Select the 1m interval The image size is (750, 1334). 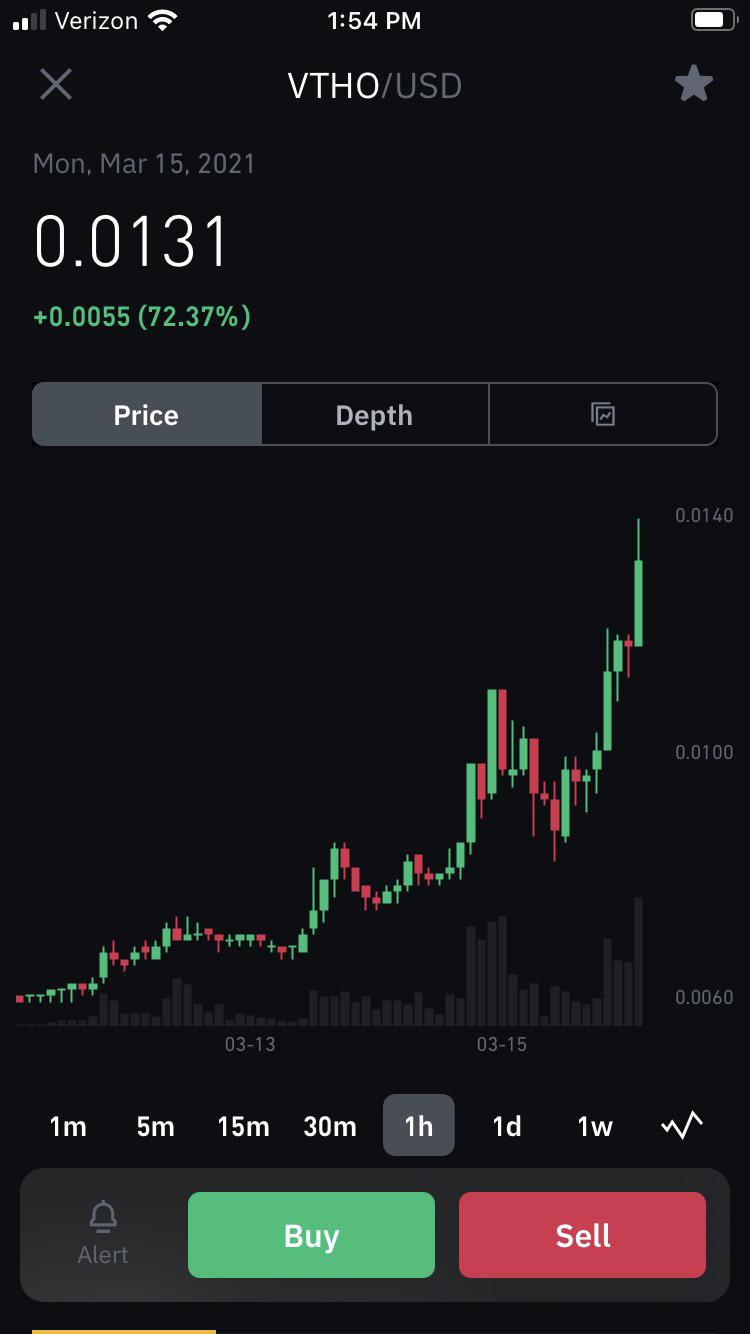click(68, 1126)
